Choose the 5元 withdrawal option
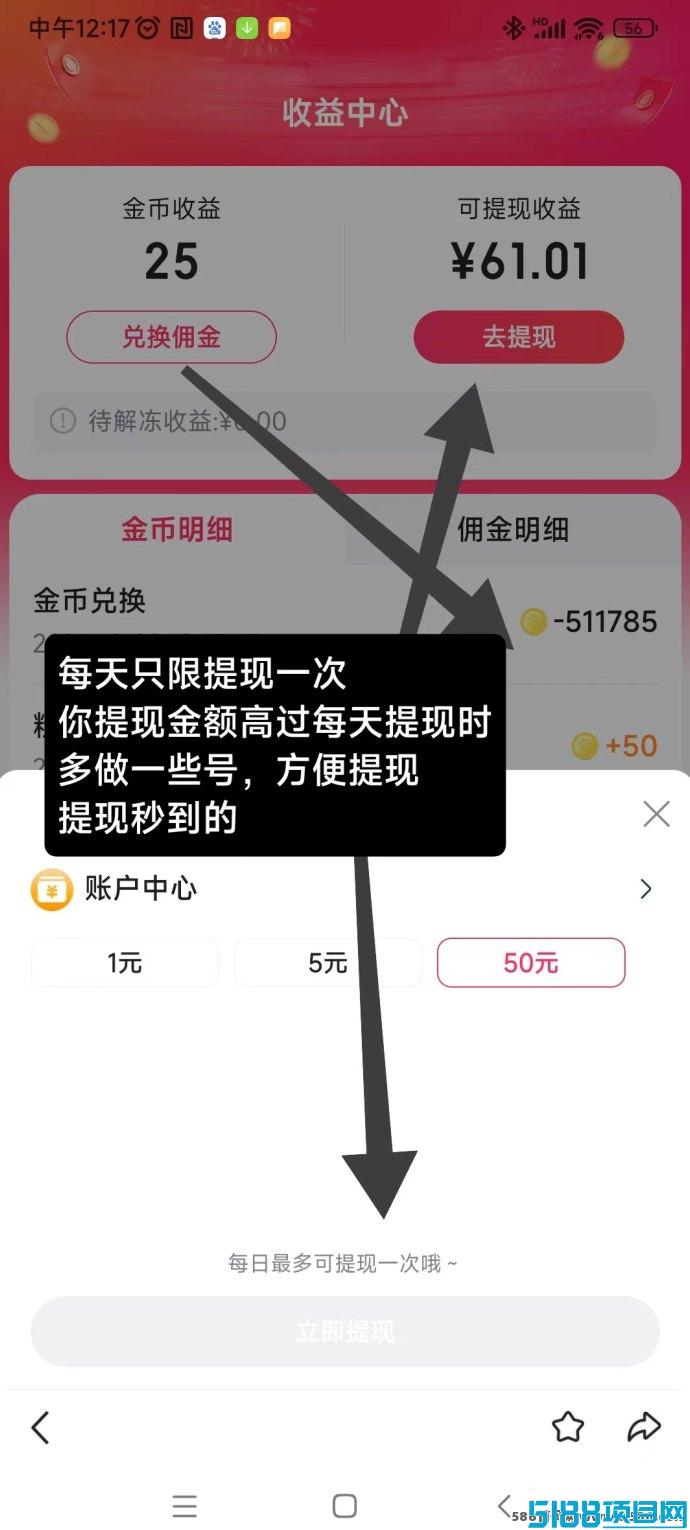Screen dimensions: 690x1530 [x=328, y=963]
